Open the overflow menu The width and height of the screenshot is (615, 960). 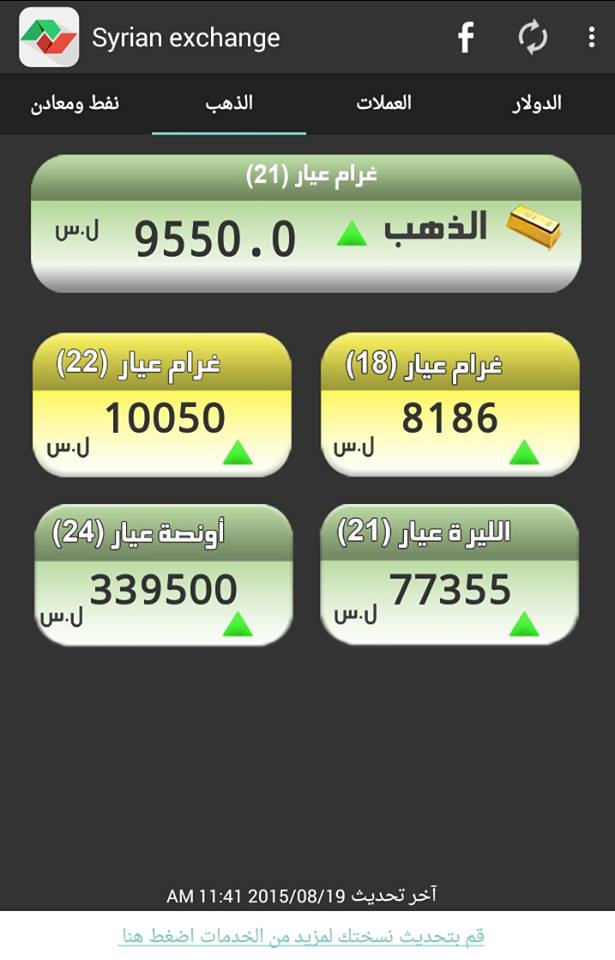591,38
